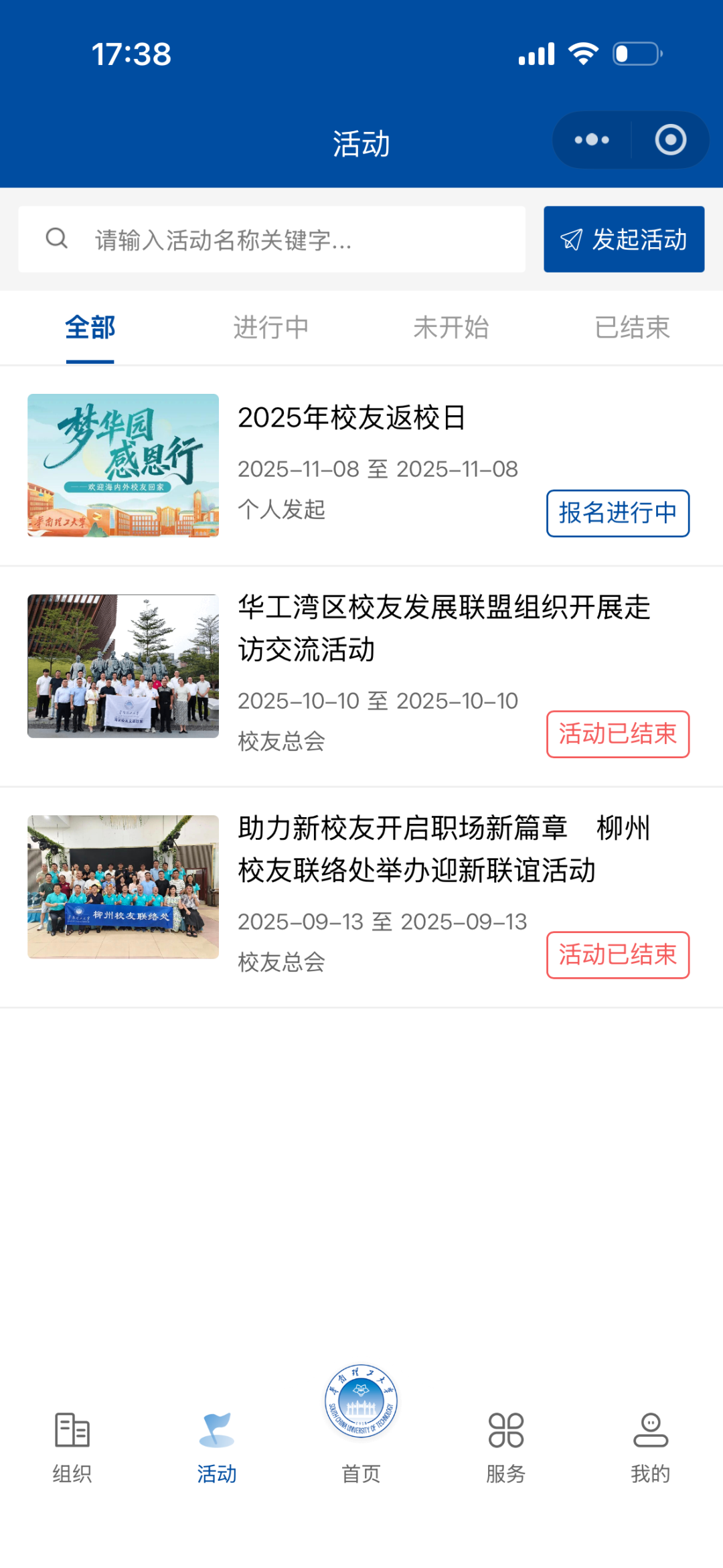Viewport: 723px width, 1568px height.
Task: Select the 全部 filter tab
Action: point(90,328)
